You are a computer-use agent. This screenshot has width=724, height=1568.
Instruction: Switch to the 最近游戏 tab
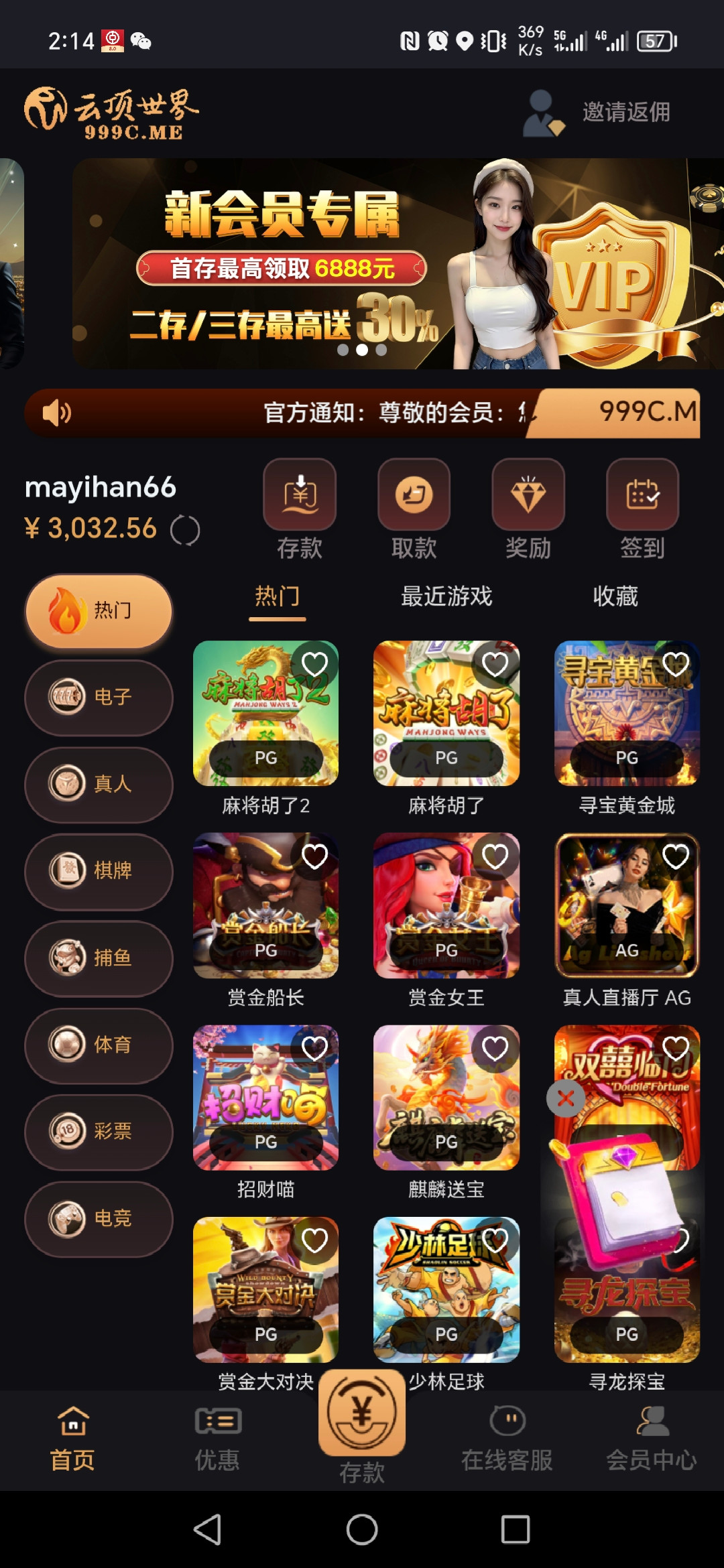click(446, 596)
